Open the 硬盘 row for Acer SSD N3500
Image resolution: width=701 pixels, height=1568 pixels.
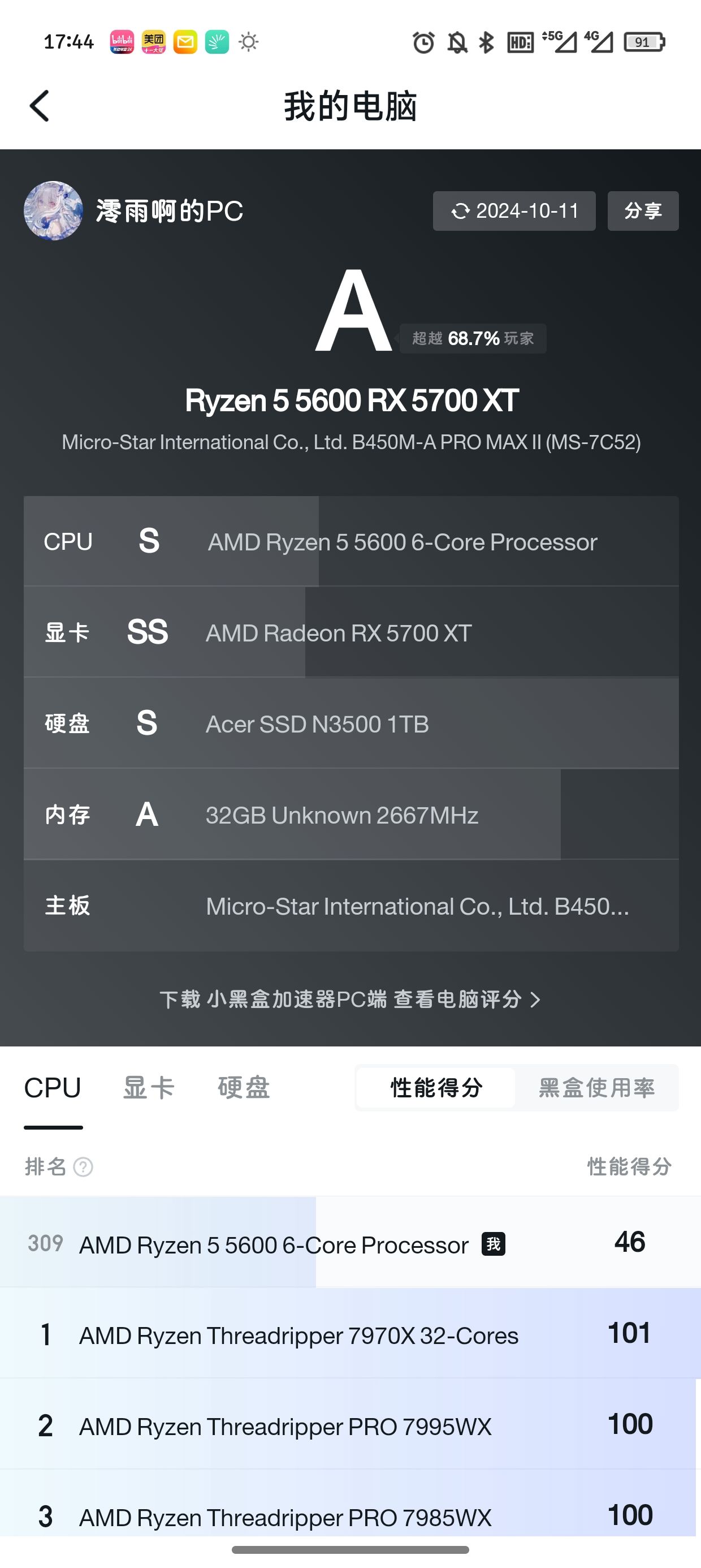(350, 723)
